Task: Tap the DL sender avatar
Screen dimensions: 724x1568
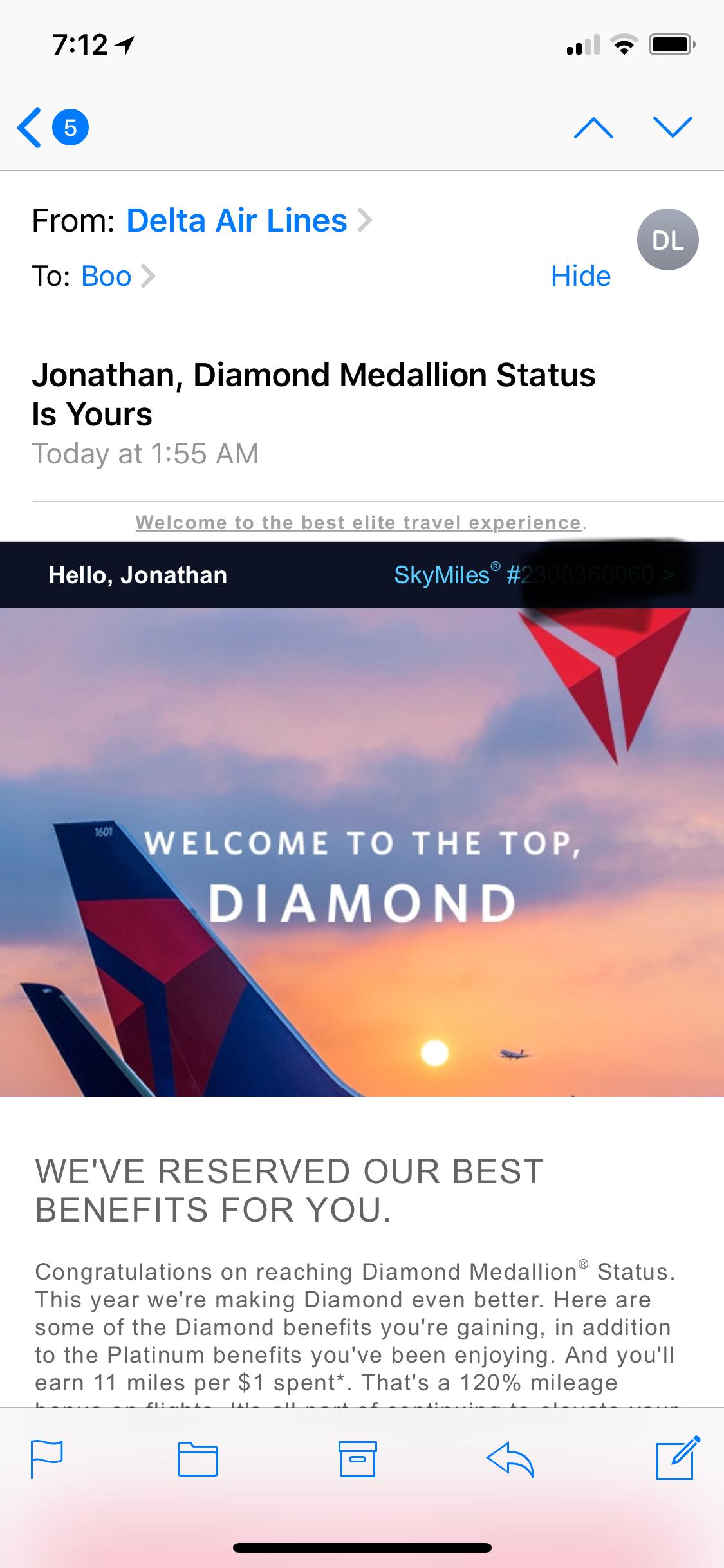Action: click(x=667, y=239)
